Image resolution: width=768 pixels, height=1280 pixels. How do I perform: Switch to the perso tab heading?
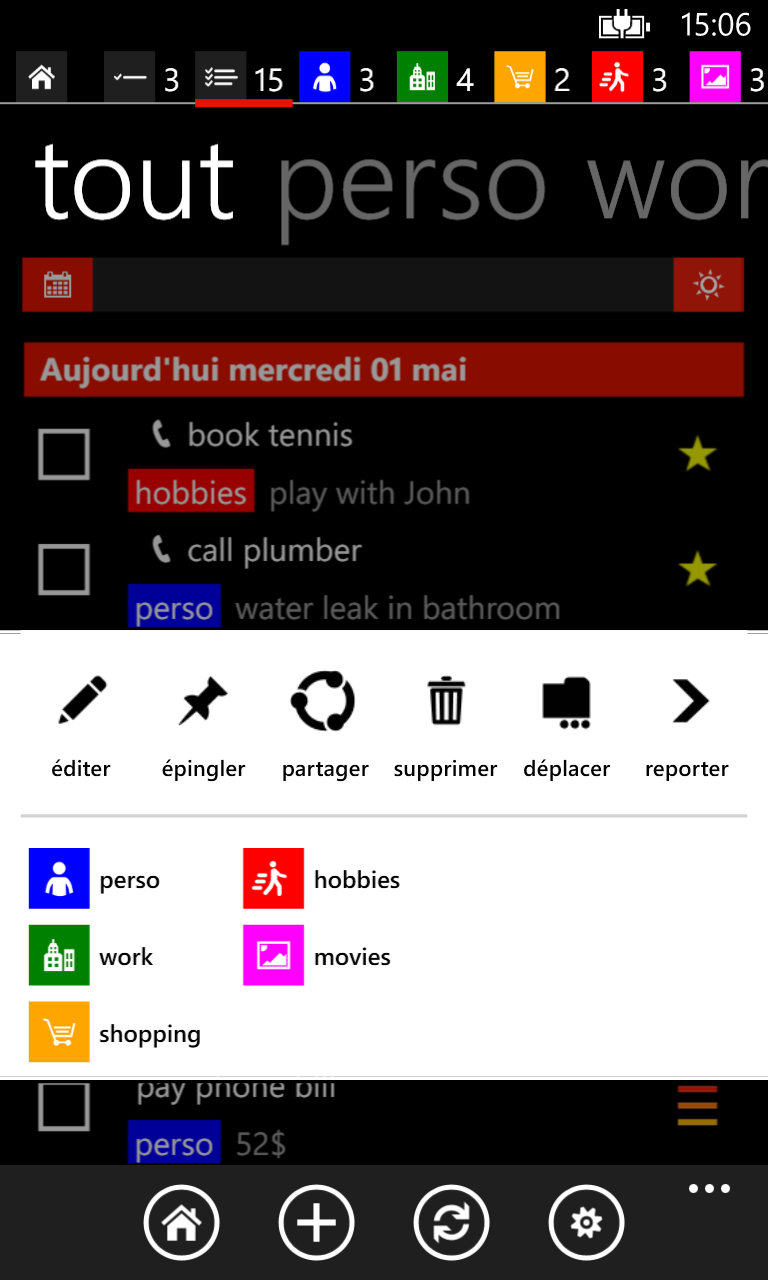pos(411,182)
